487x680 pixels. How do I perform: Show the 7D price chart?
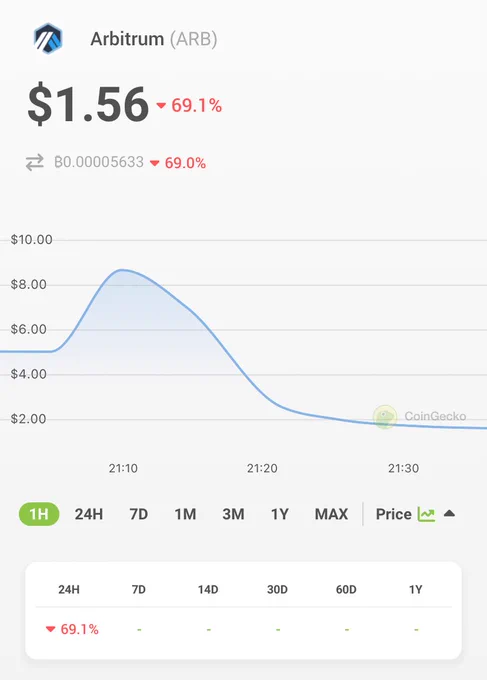[x=139, y=514]
